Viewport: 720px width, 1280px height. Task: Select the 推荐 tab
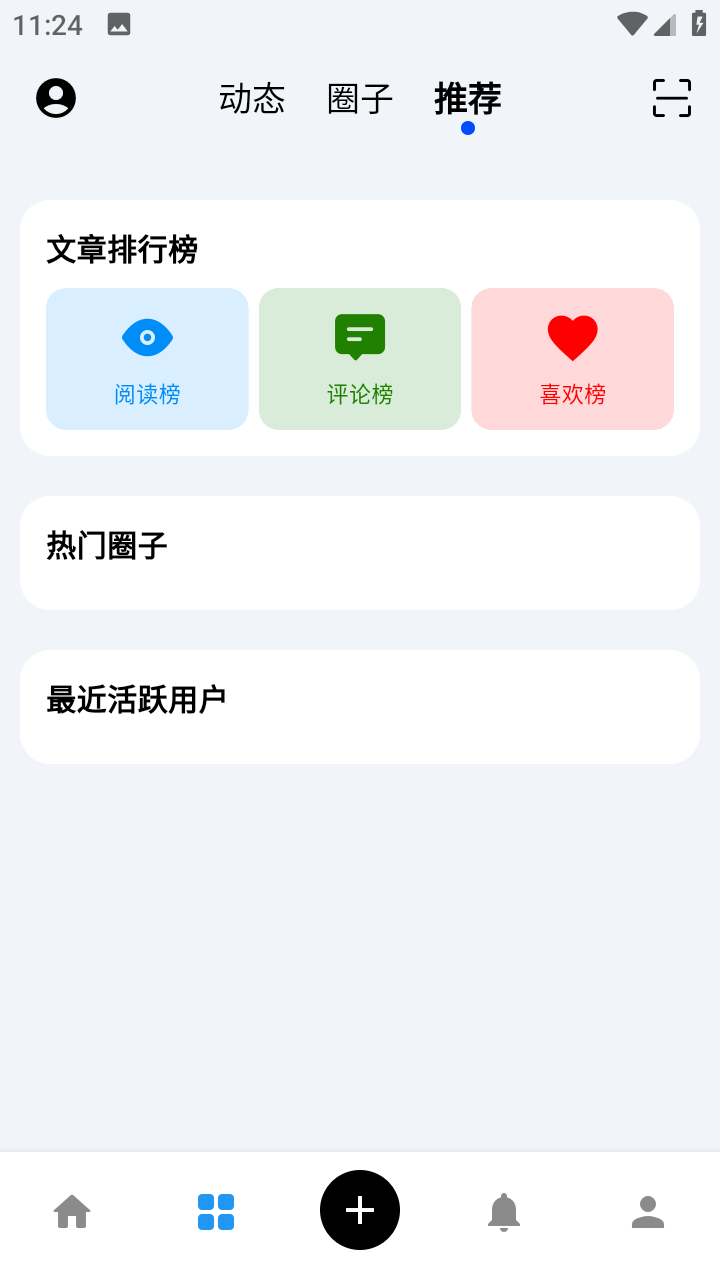pos(466,100)
